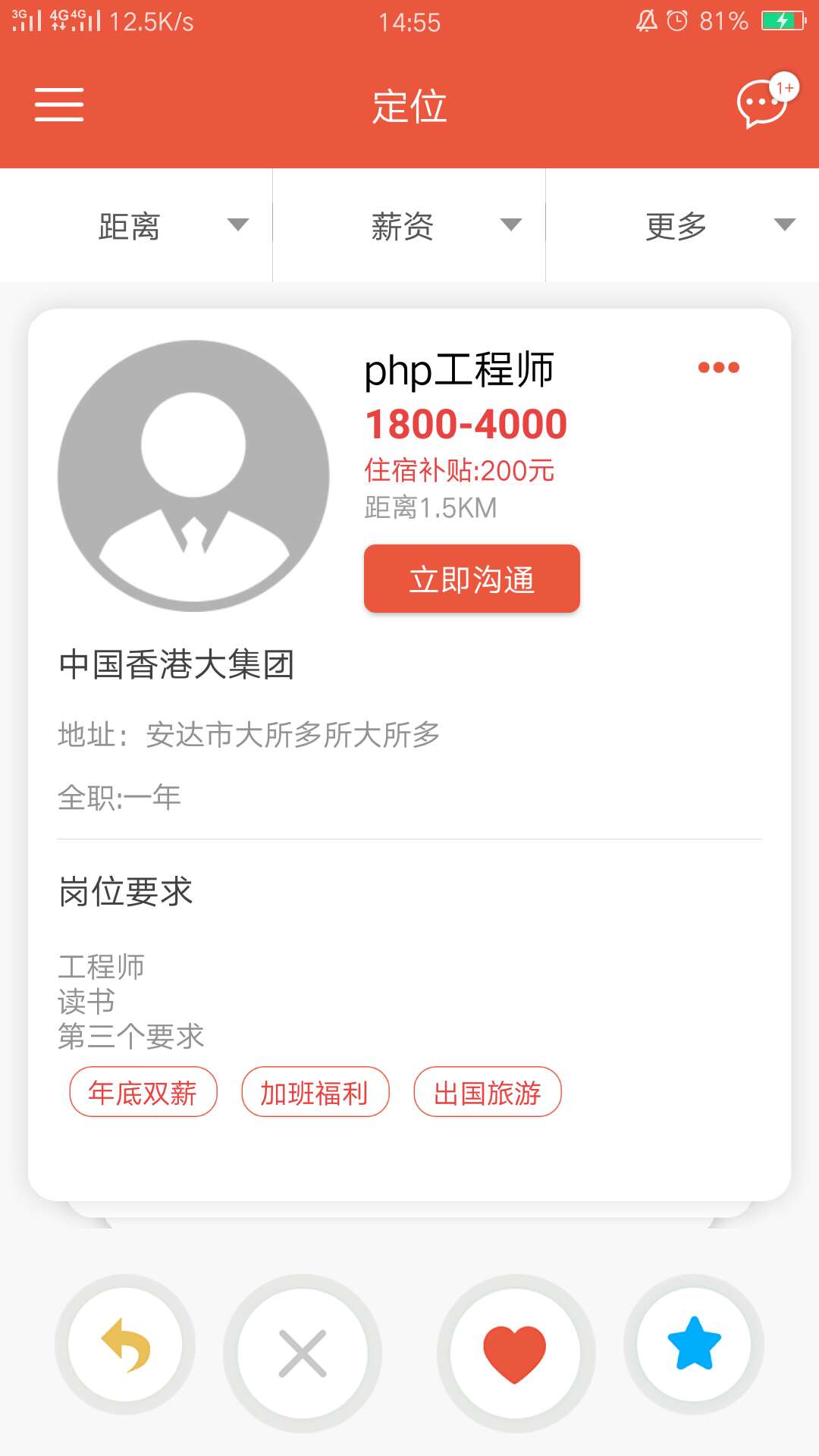Expand the 距离 distance filter
819x1456 pixels.
click(x=136, y=224)
